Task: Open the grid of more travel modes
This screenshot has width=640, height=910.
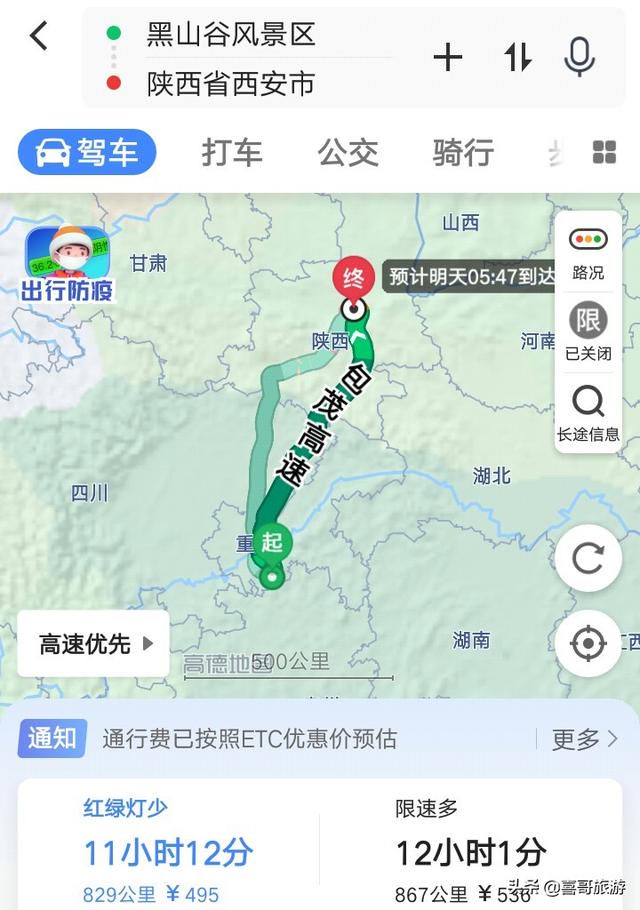Action: [604, 152]
